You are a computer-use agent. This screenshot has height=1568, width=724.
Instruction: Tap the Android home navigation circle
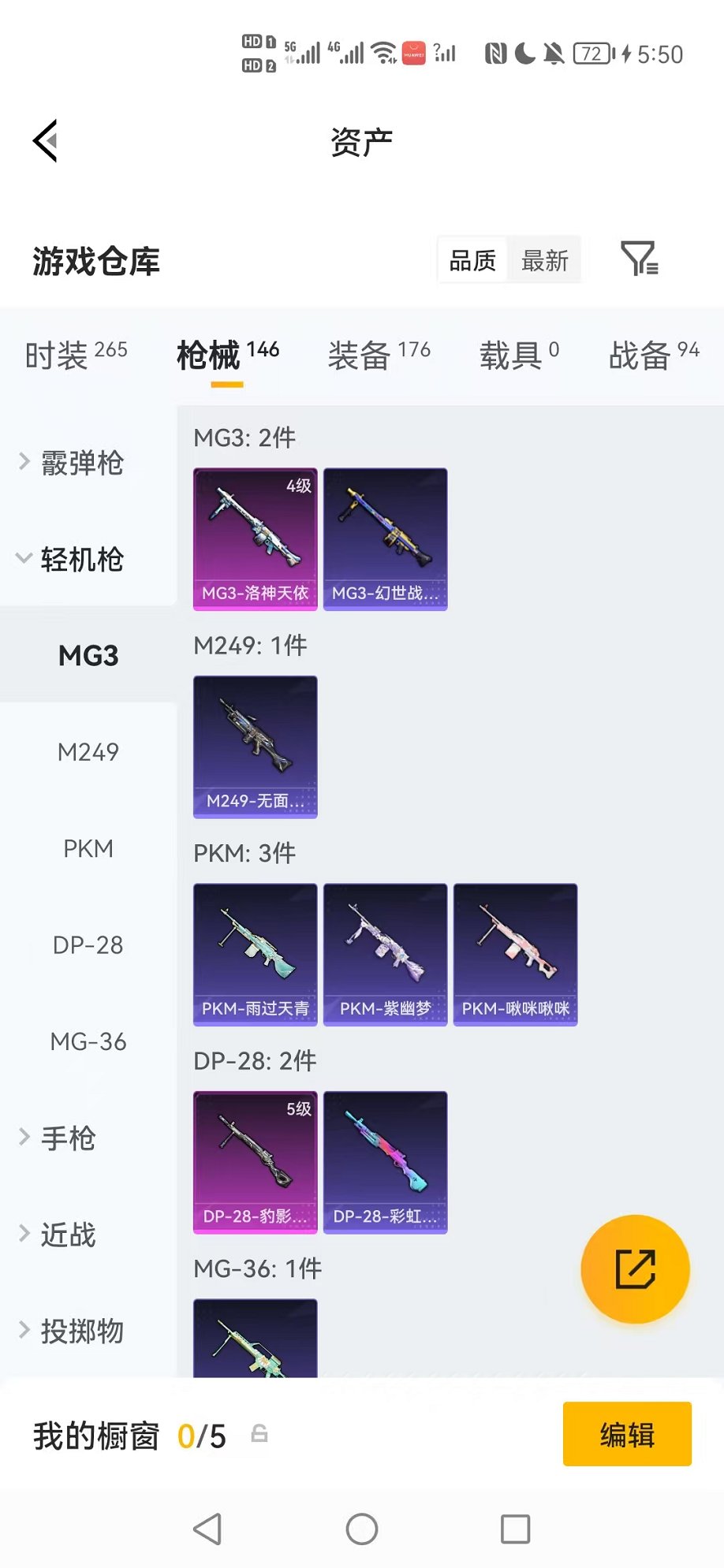click(x=361, y=1528)
